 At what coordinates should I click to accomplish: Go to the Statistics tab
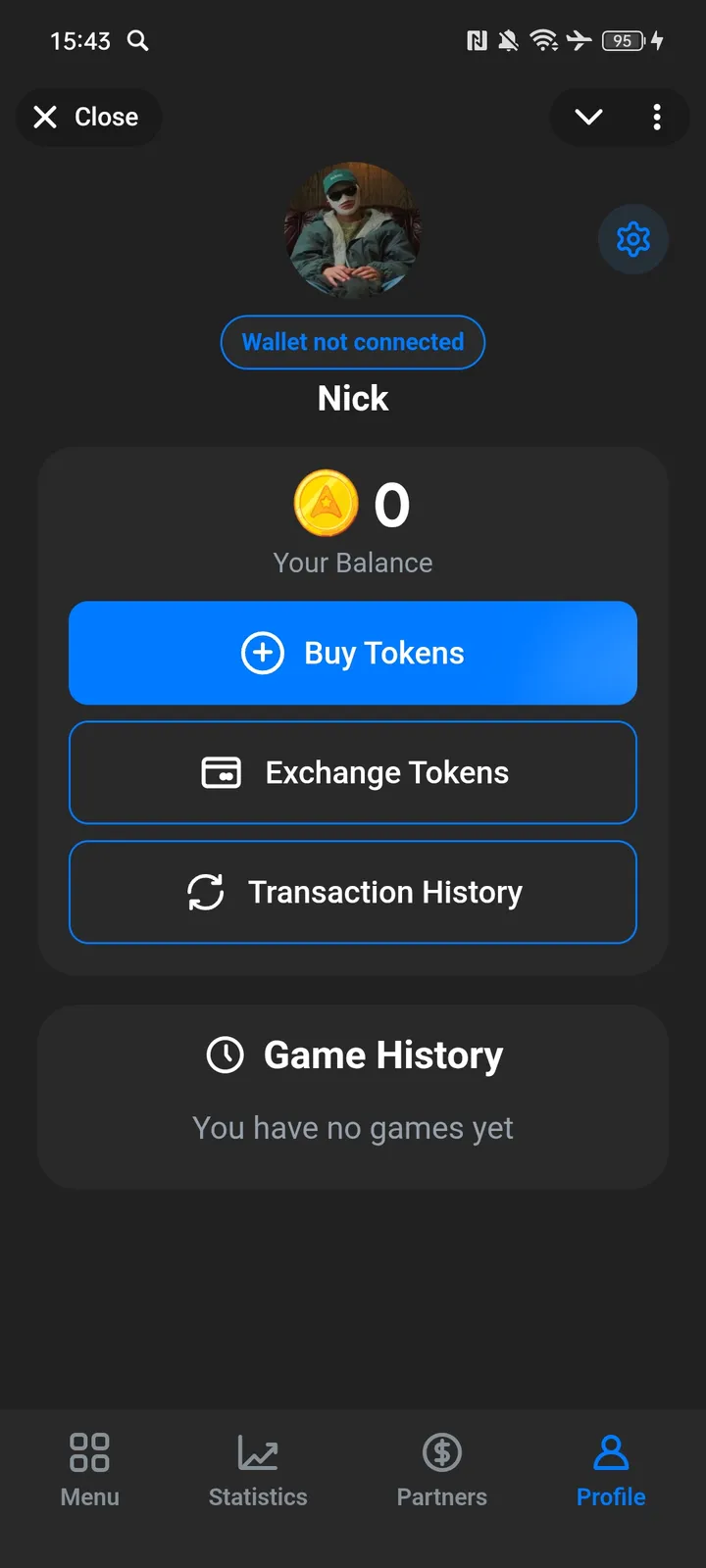point(258,1470)
